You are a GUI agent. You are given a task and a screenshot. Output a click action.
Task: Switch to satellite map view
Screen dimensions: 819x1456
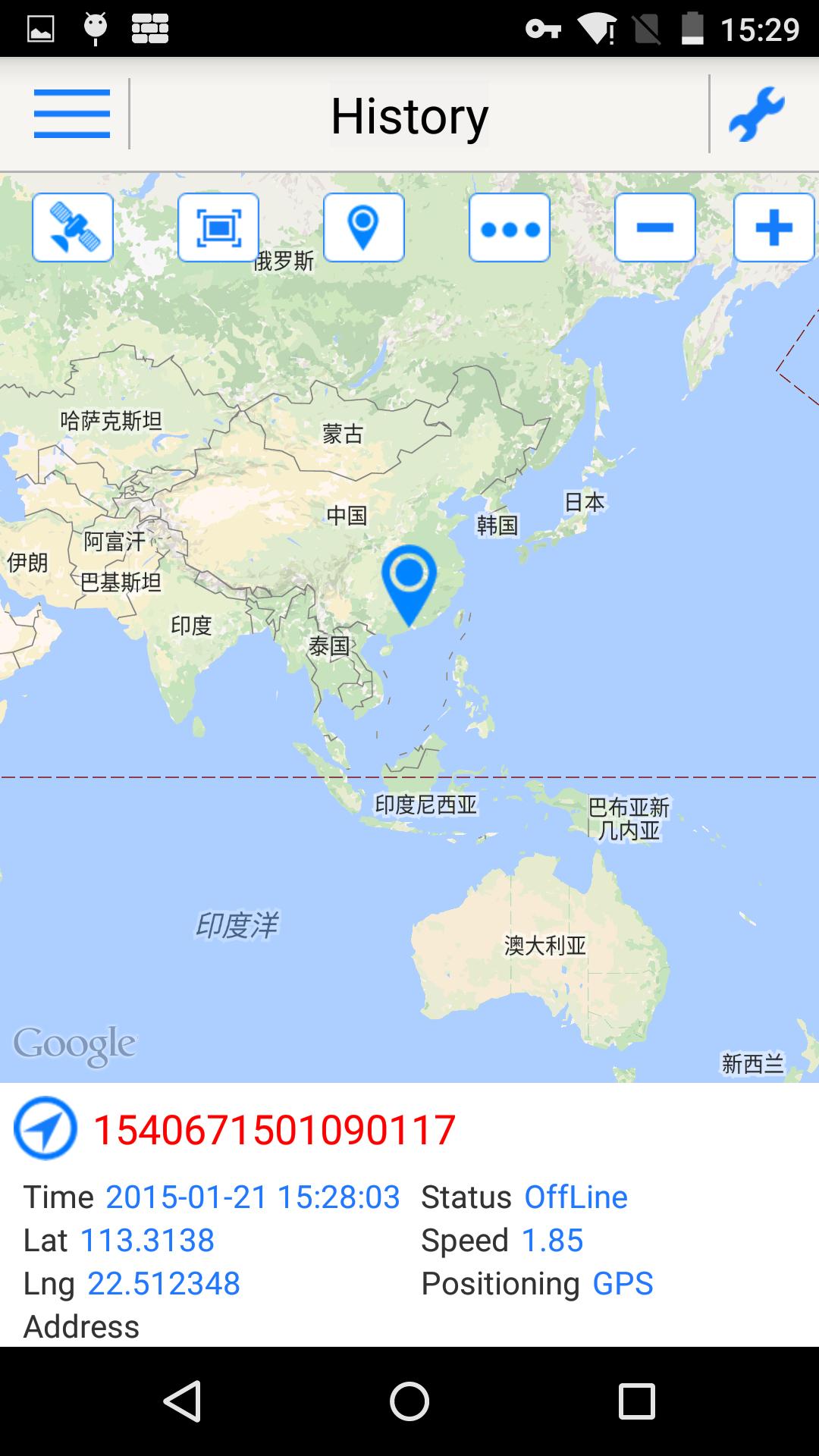[x=73, y=227]
